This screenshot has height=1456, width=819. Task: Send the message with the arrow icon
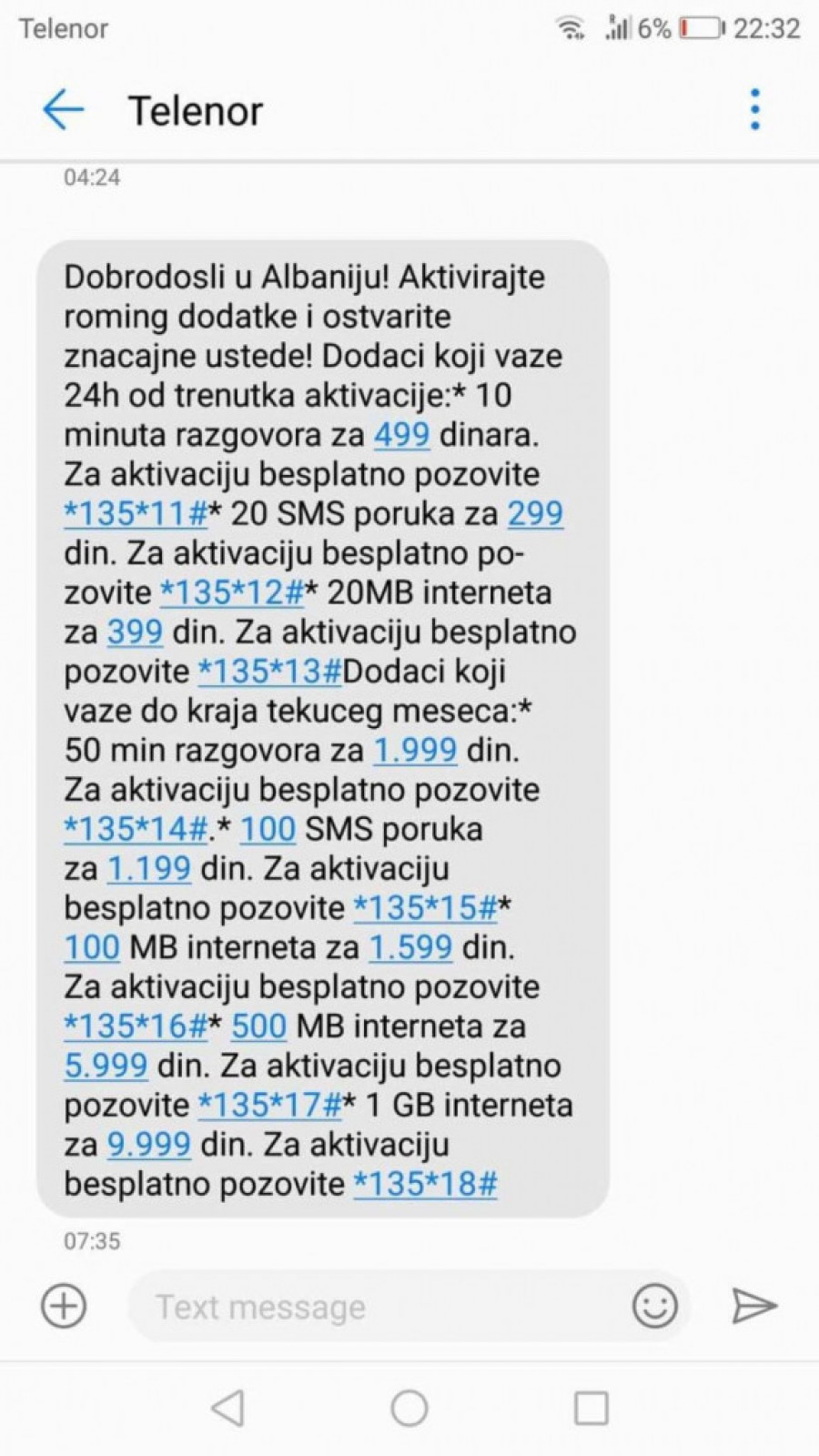tap(754, 1307)
